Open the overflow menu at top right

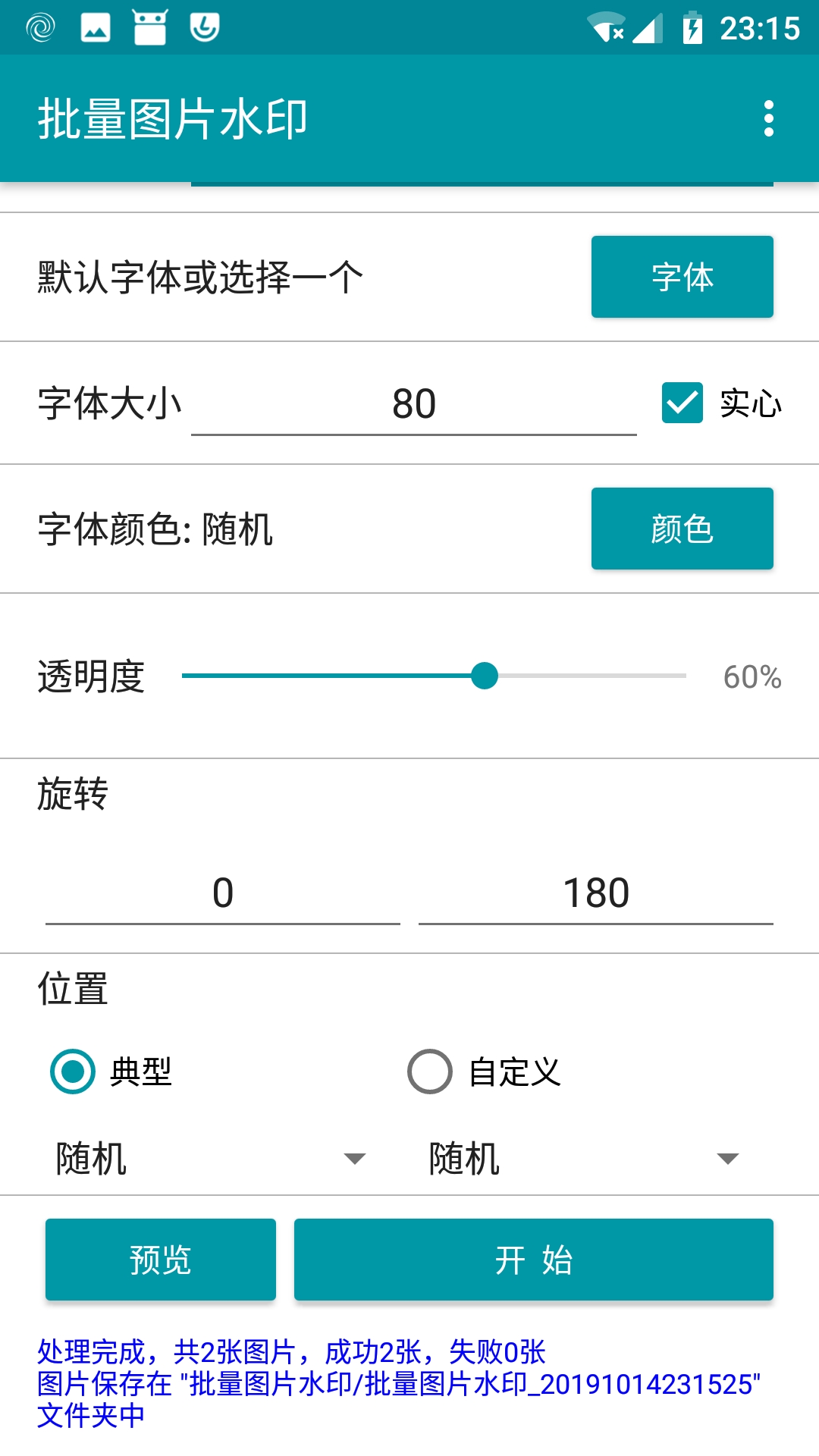coord(768,119)
